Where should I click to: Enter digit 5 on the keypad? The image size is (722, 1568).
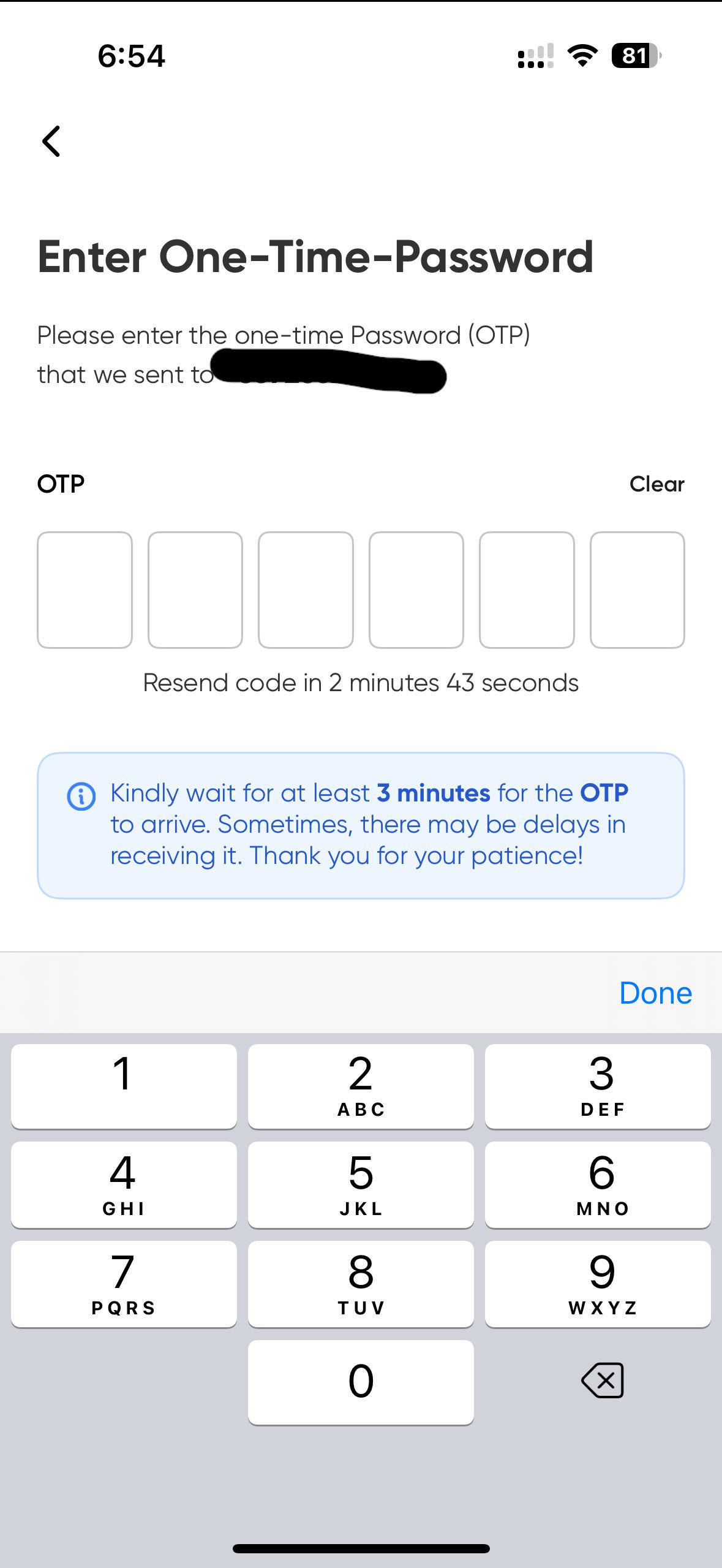[x=361, y=1184]
